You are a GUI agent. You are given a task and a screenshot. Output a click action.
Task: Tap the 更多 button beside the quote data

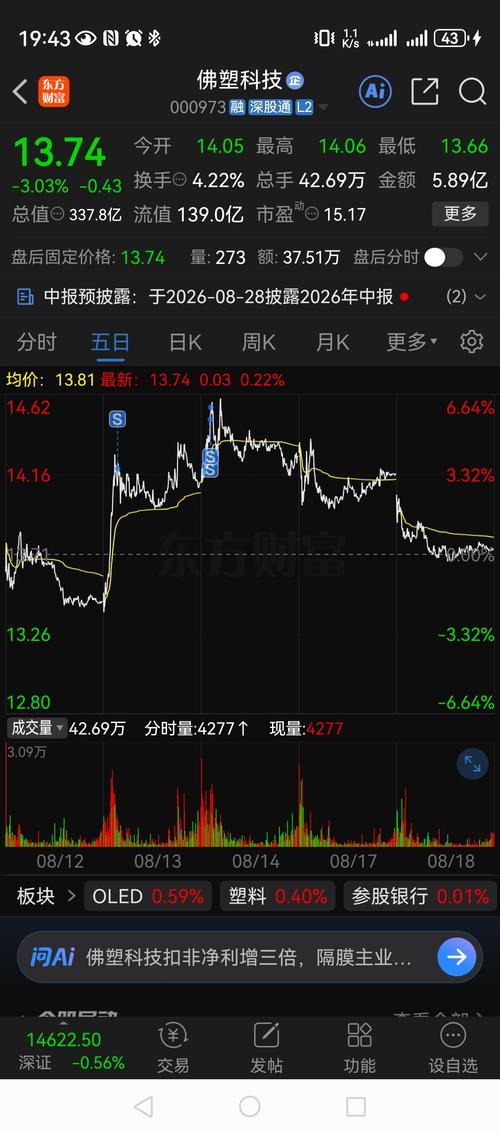460,213
